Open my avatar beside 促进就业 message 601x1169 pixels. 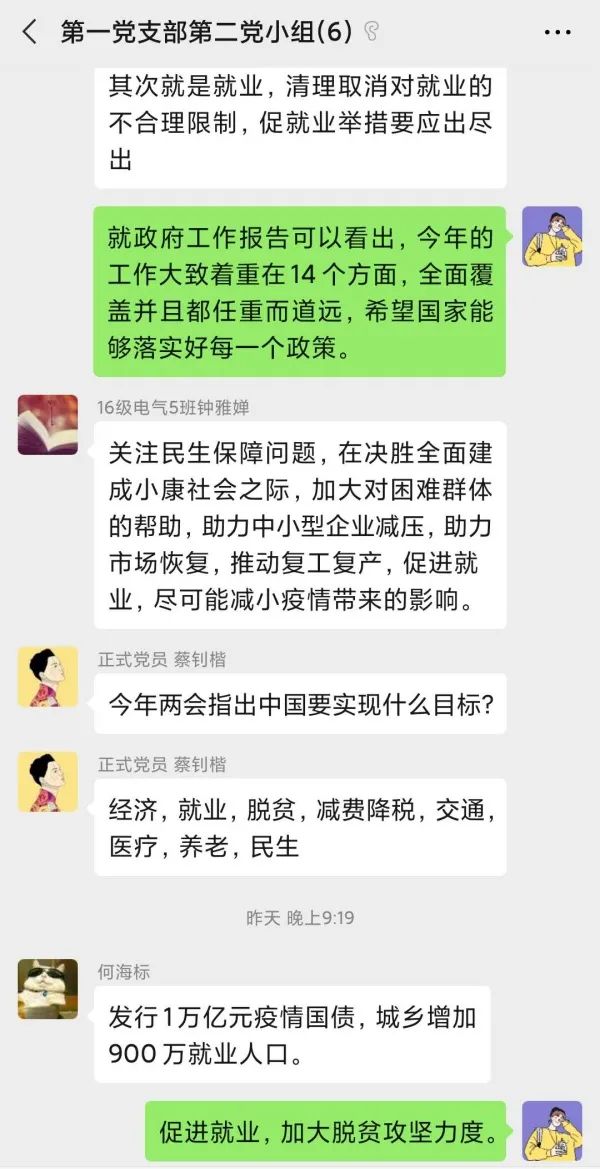click(552, 1130)
